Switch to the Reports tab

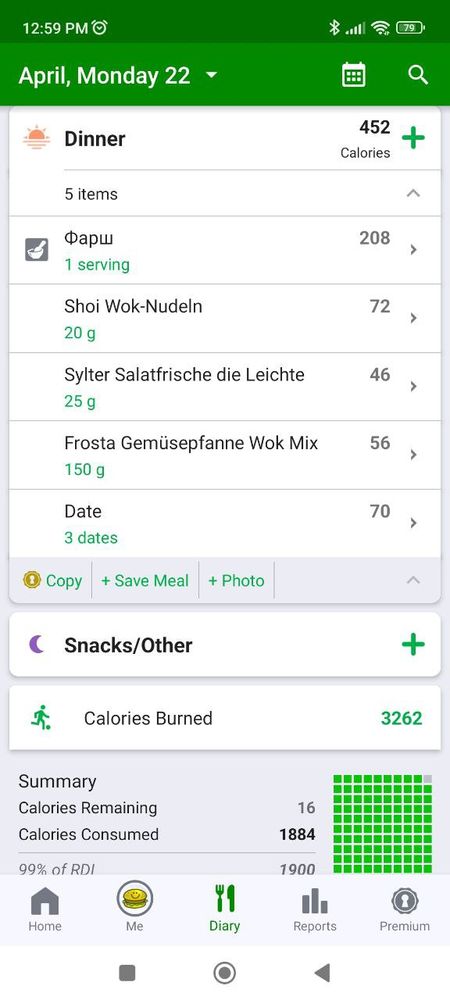(x=315, y=909)
